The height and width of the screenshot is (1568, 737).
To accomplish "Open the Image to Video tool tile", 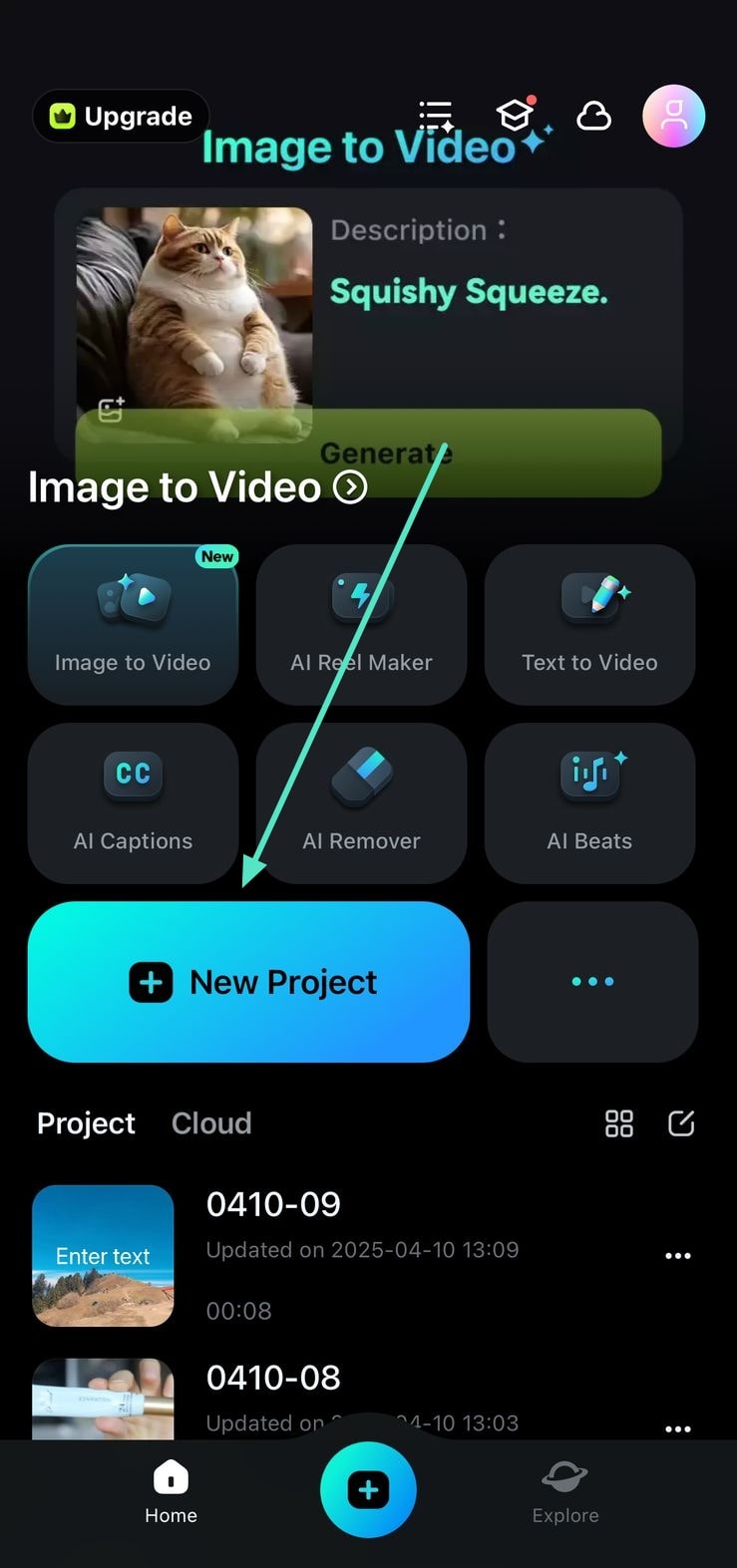I will coord(133,624).
